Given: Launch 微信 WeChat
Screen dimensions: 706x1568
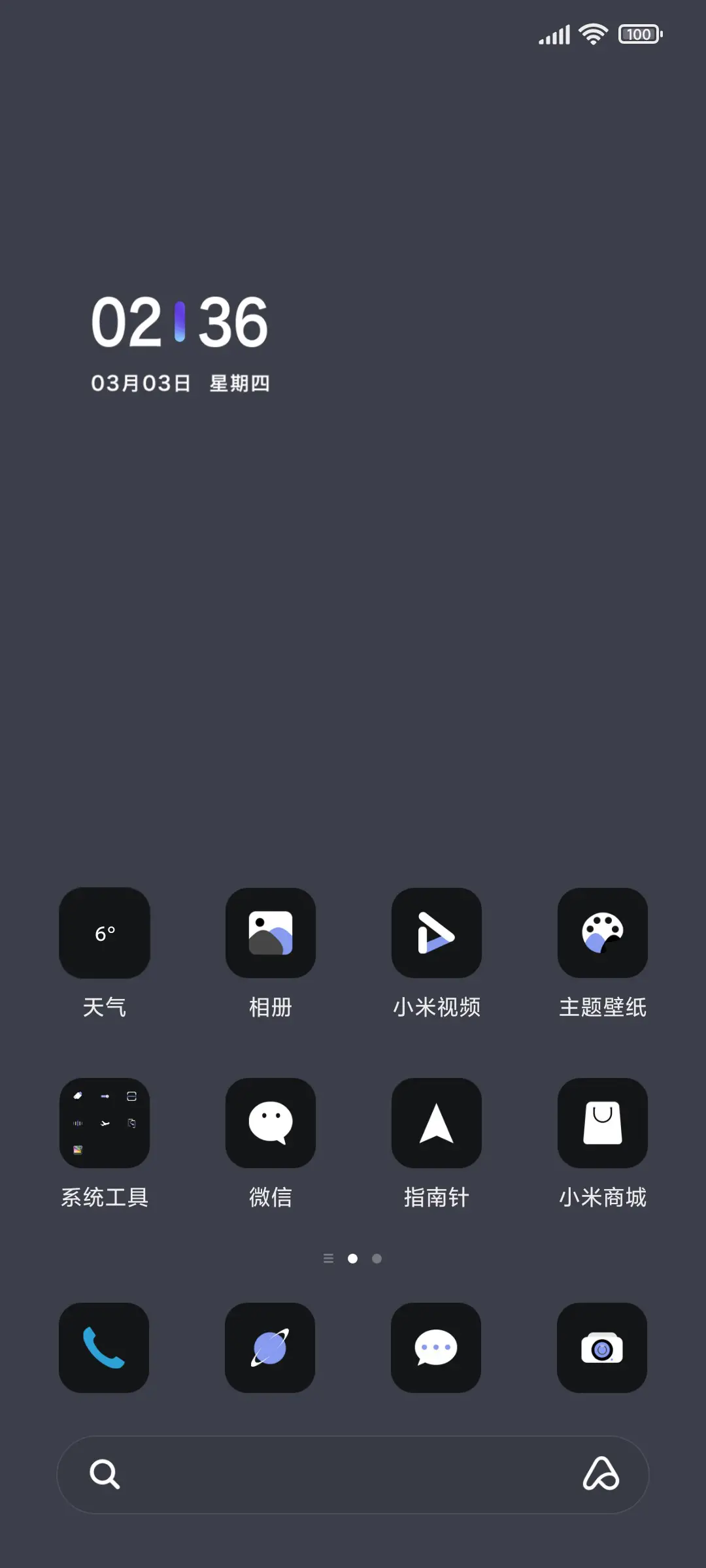Looking at the screenshot, I should pyautogui.click(x=270, y=1122).
